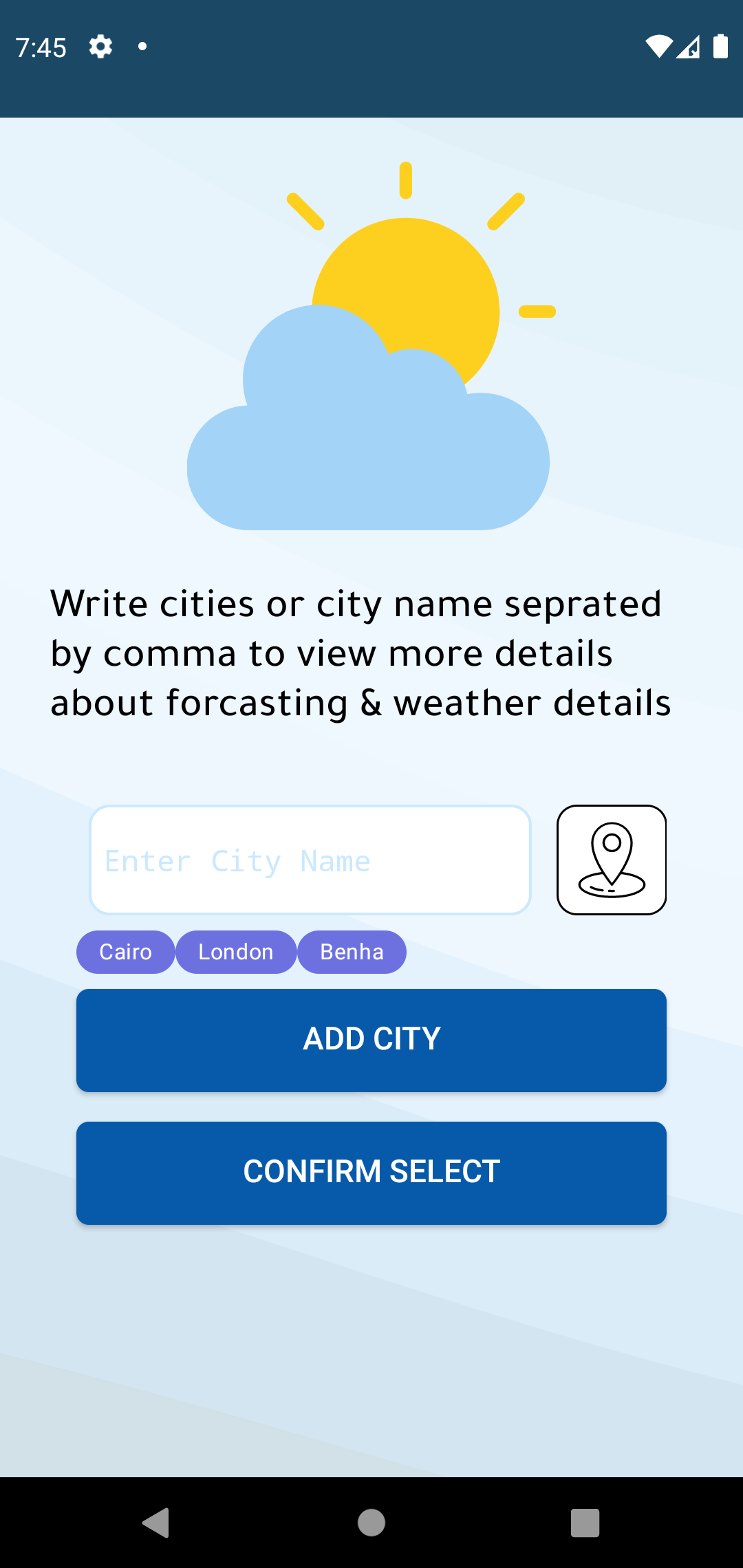Tap the cellular signal icon
Screen dimensions: 743x1568
point(689,46)
